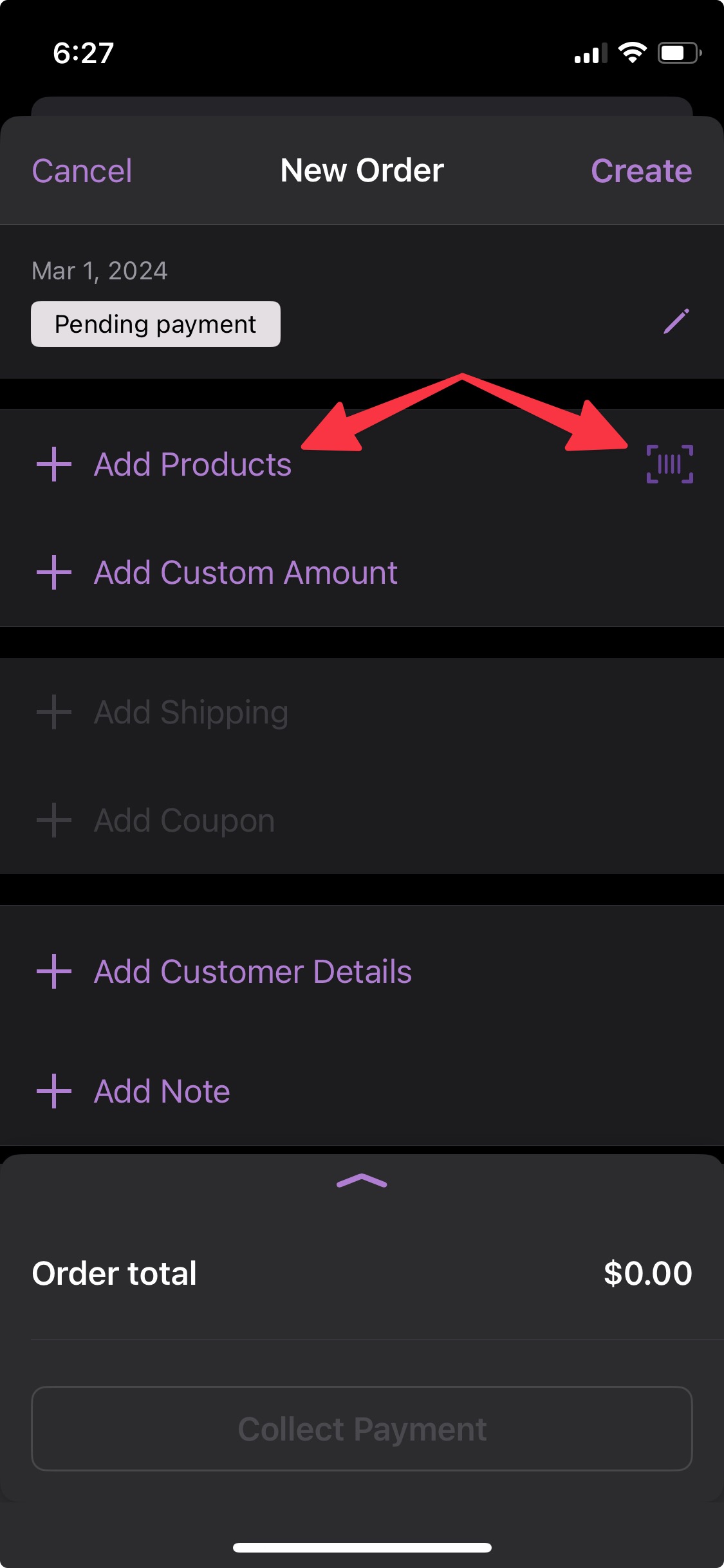Expand the order total panel
The width and height of the screenshot is (724, 1568).
(362, 1181)
